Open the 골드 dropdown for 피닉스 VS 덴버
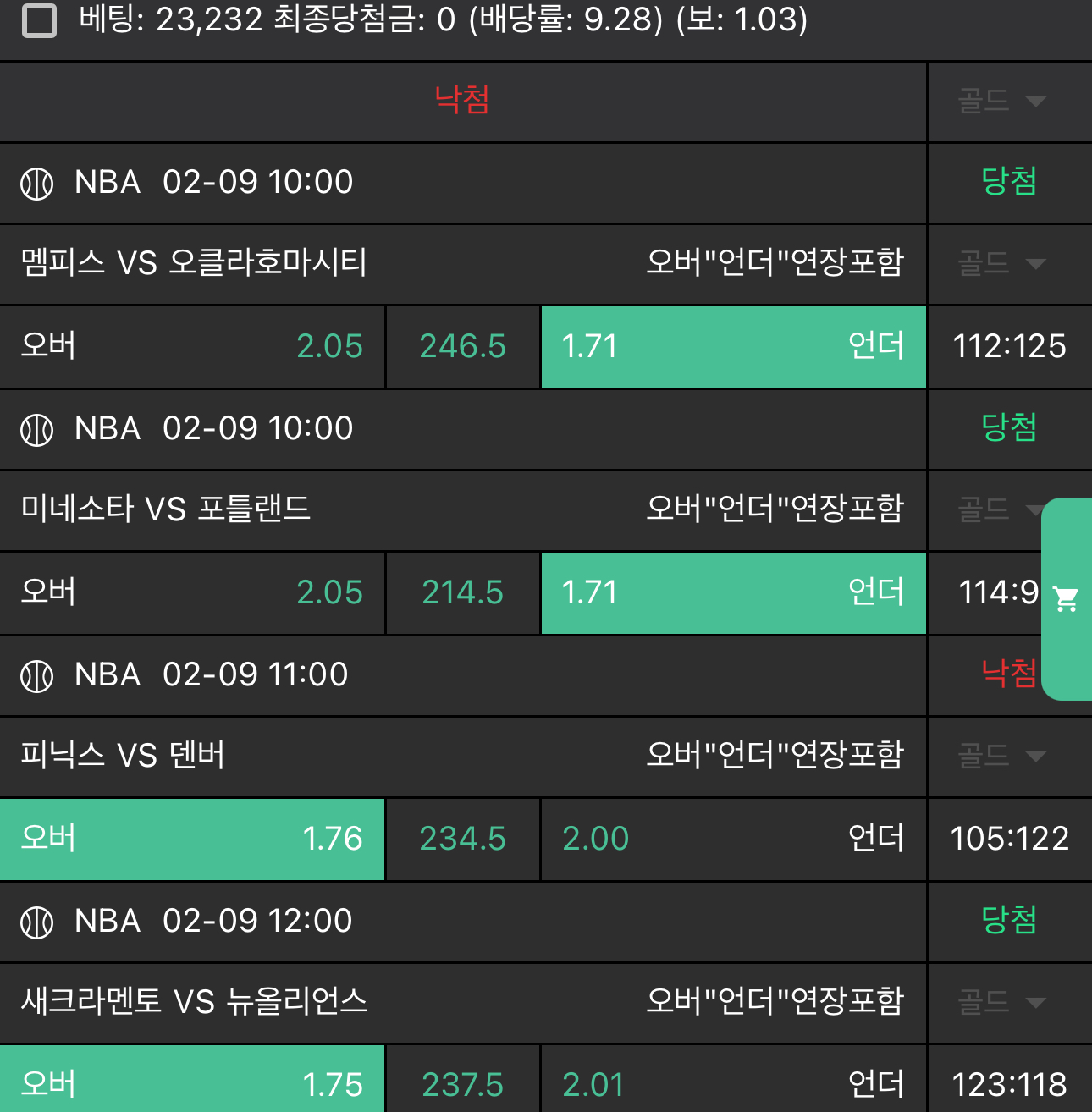1092x1112 pixels. (1002, 756)
